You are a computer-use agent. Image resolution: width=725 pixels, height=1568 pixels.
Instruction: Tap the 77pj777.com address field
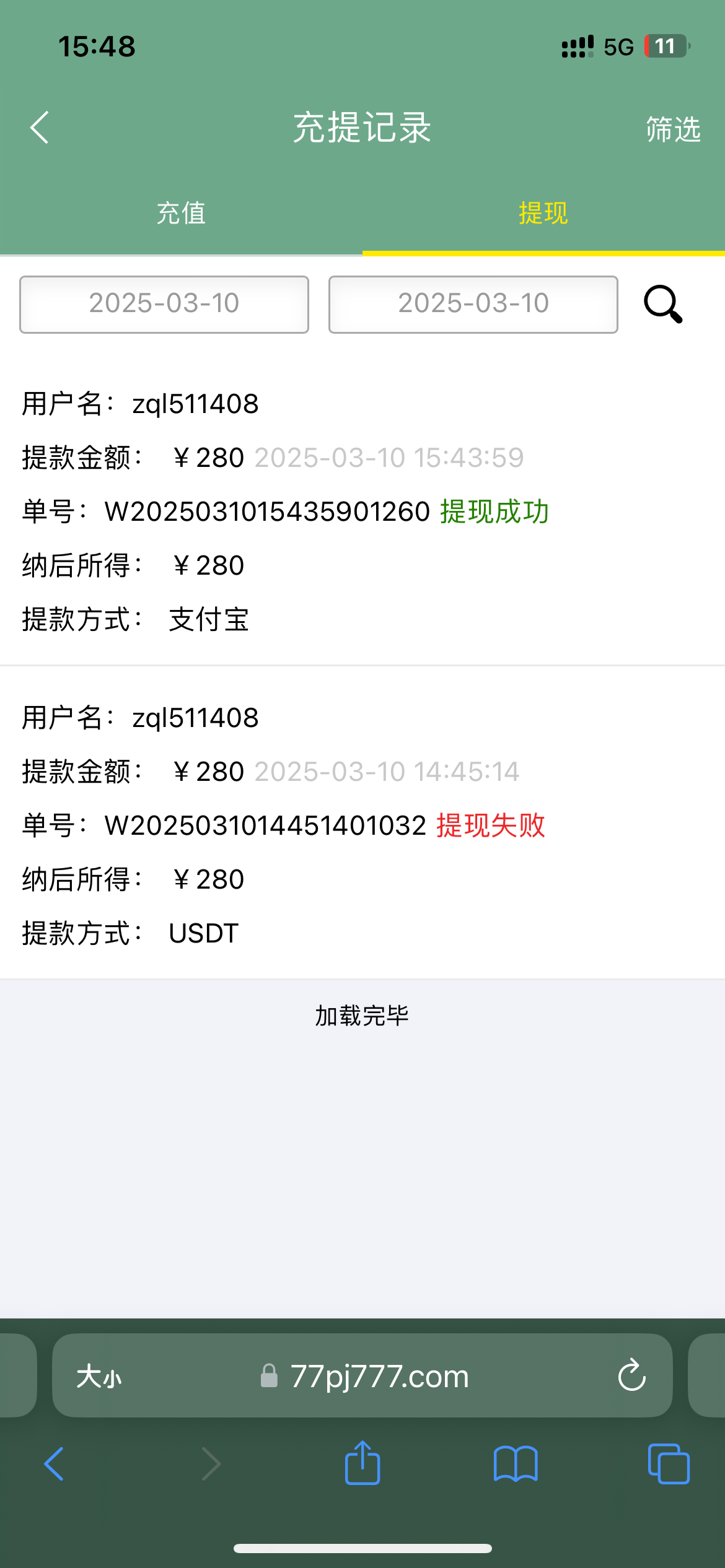pyautogui.click(x=380, y=1375)
